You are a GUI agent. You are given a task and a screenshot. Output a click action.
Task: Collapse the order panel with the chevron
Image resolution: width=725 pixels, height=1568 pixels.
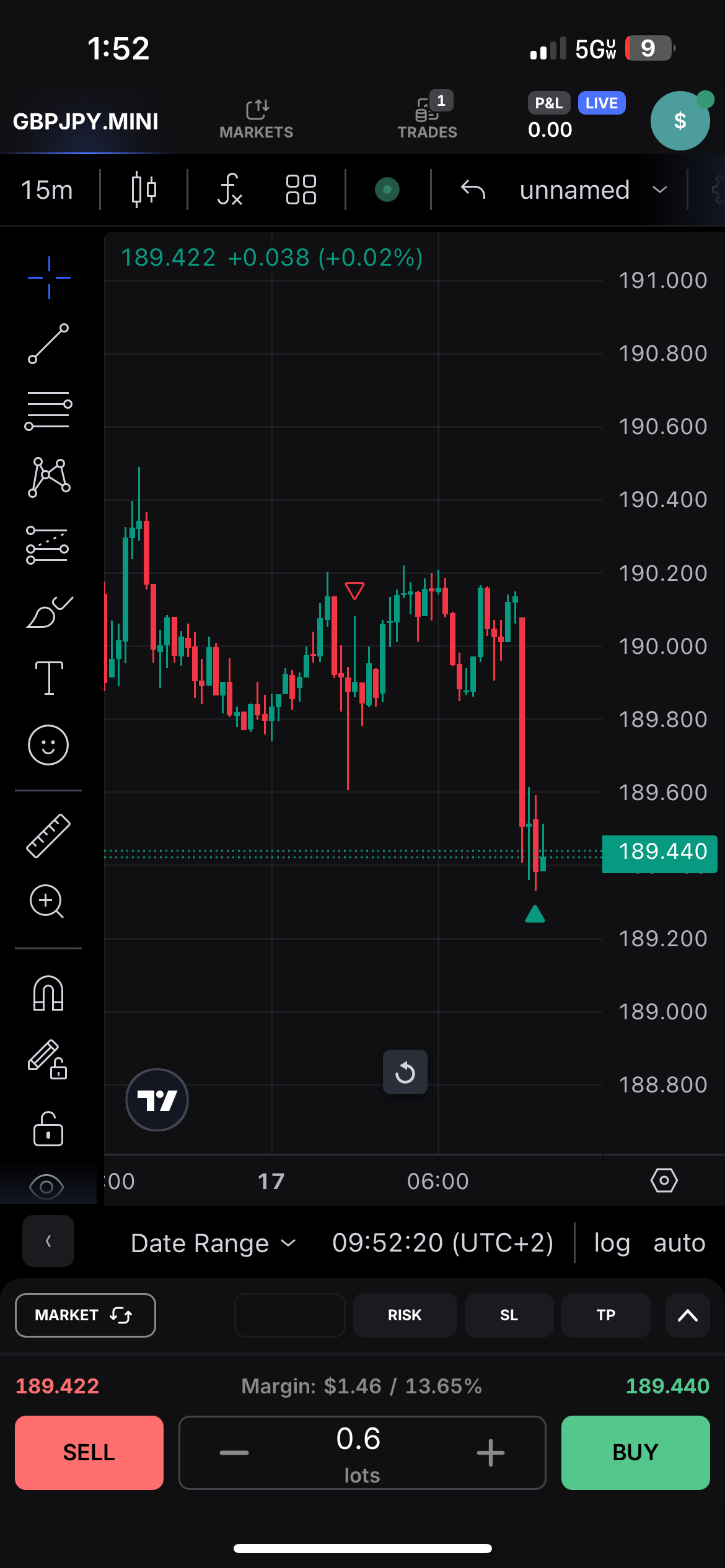coord(687,1315)
